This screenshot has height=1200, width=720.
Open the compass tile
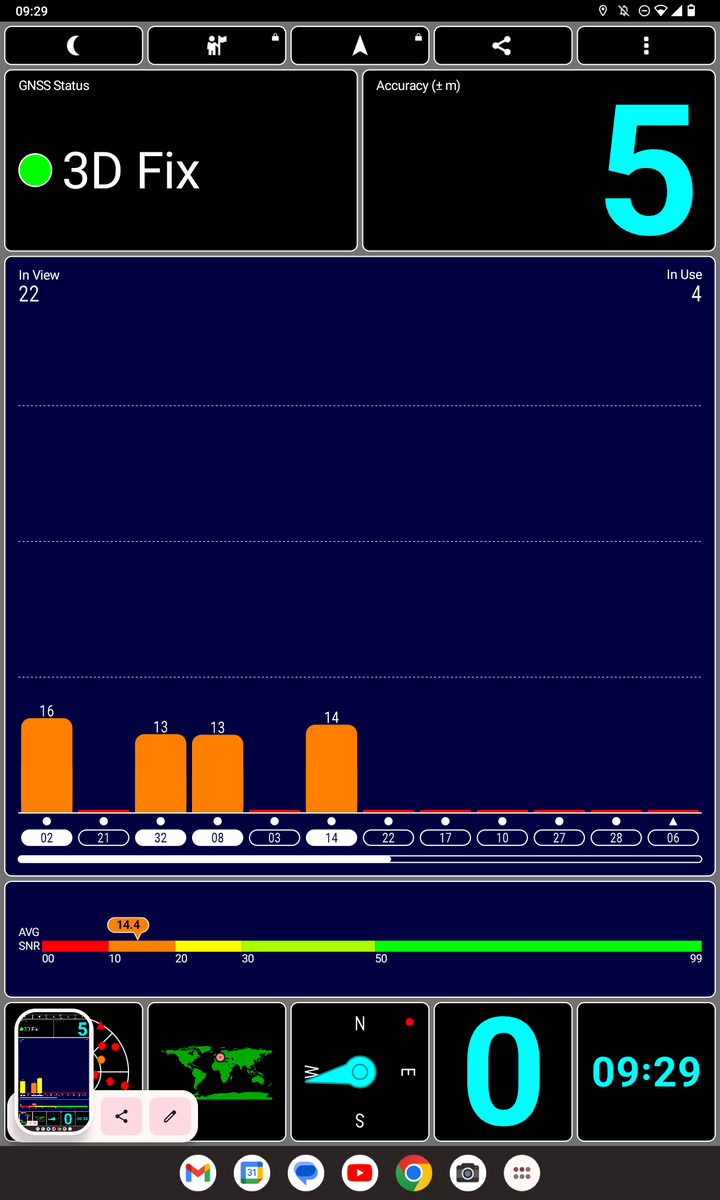point(360,1072)
